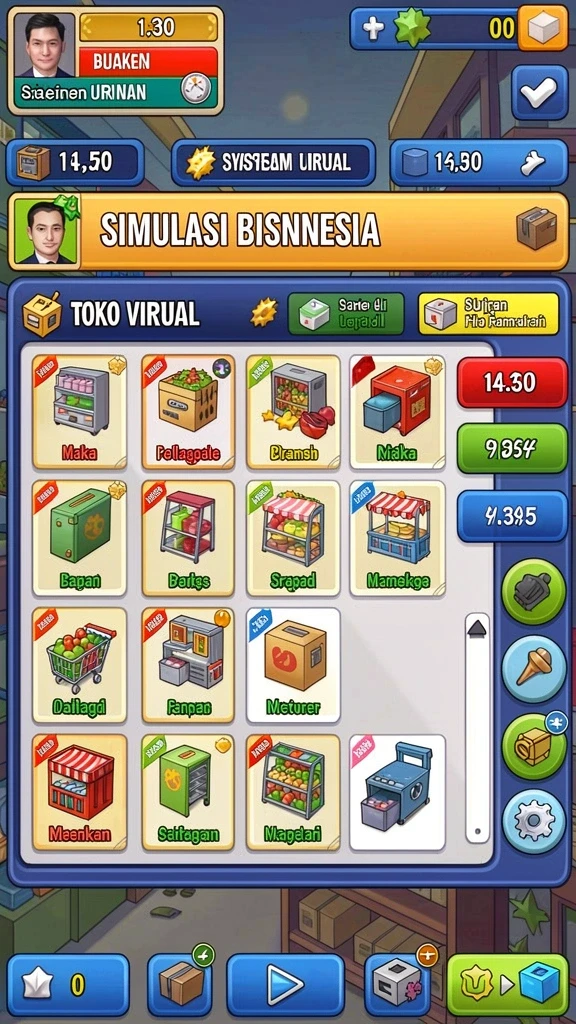Open the Pellagoale crate item
The width and height of the screenshot is (576, 1024).
point(188,412)
